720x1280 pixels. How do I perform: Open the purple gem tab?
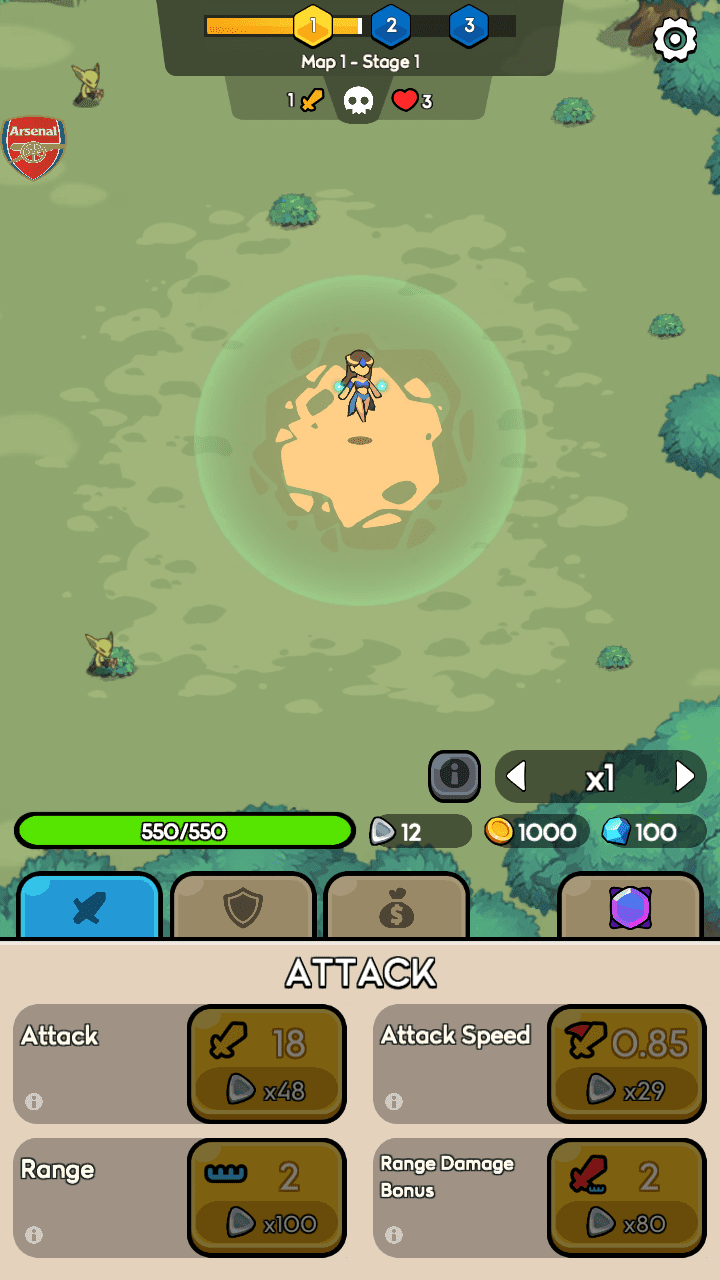click(630, 907)
